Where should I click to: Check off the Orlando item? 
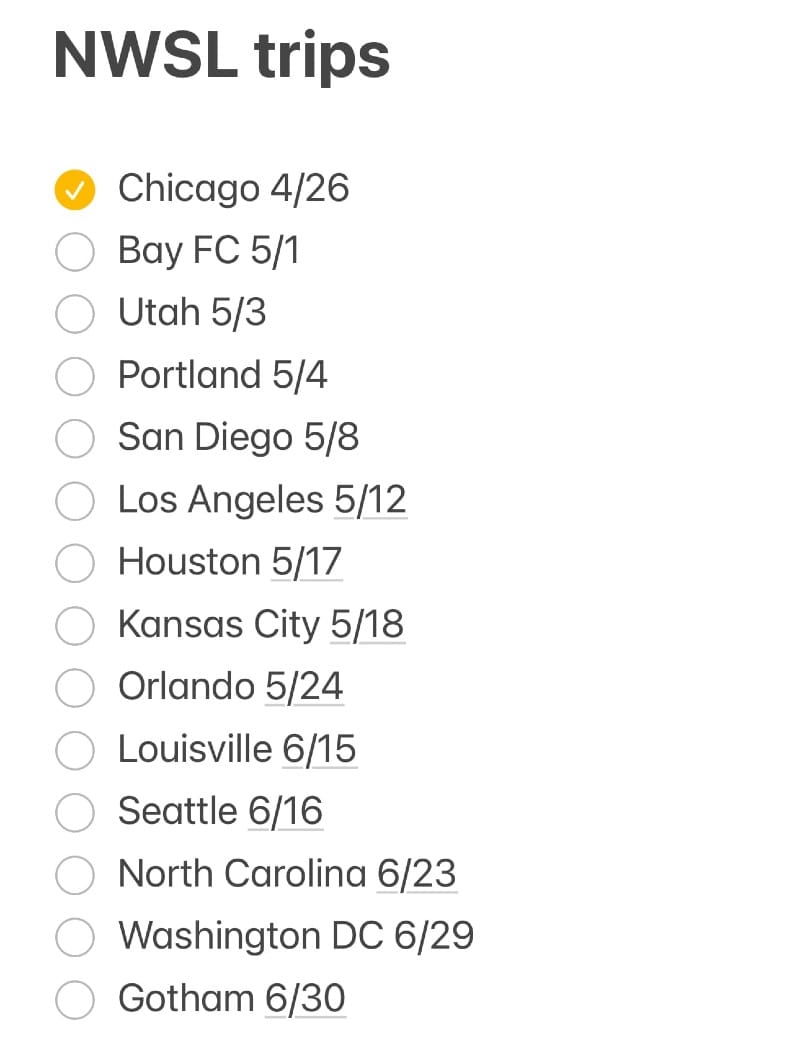(75, 688)
